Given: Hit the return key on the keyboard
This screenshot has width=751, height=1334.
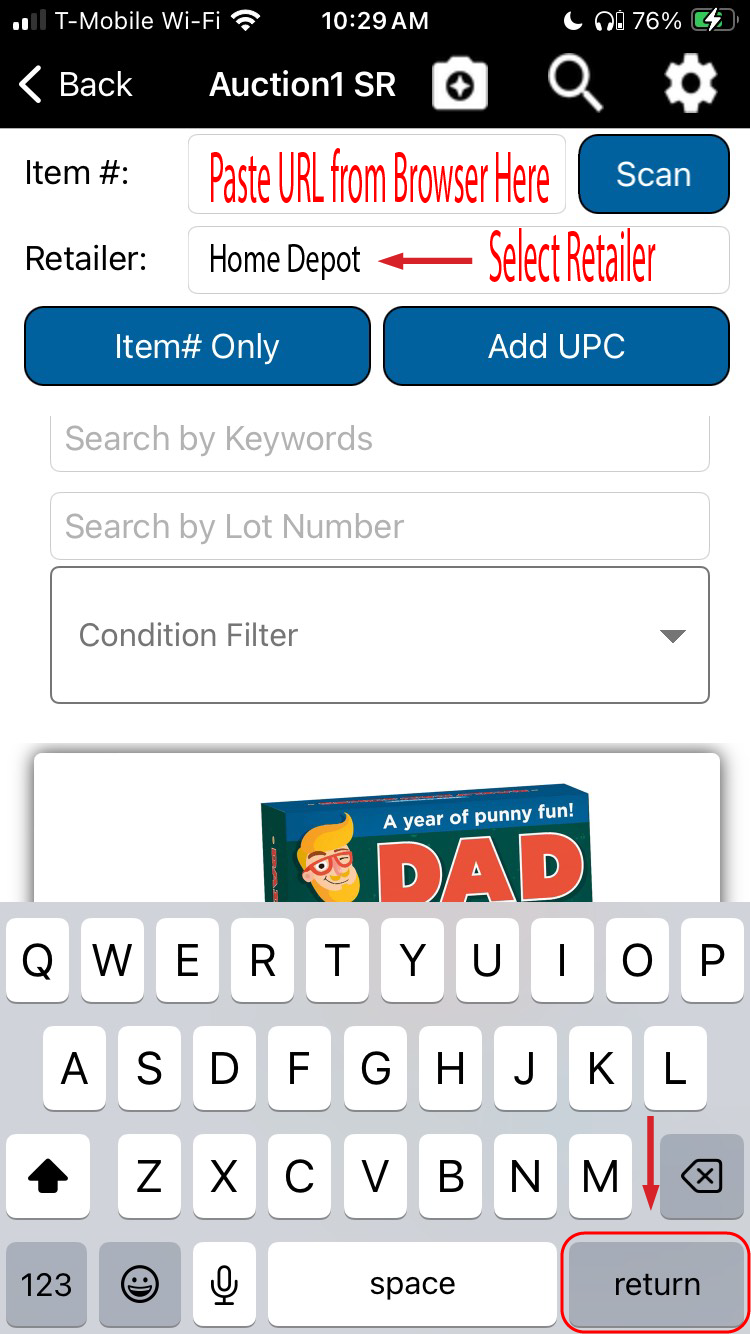Looking at the screenshot, I should pos(656,1284).
